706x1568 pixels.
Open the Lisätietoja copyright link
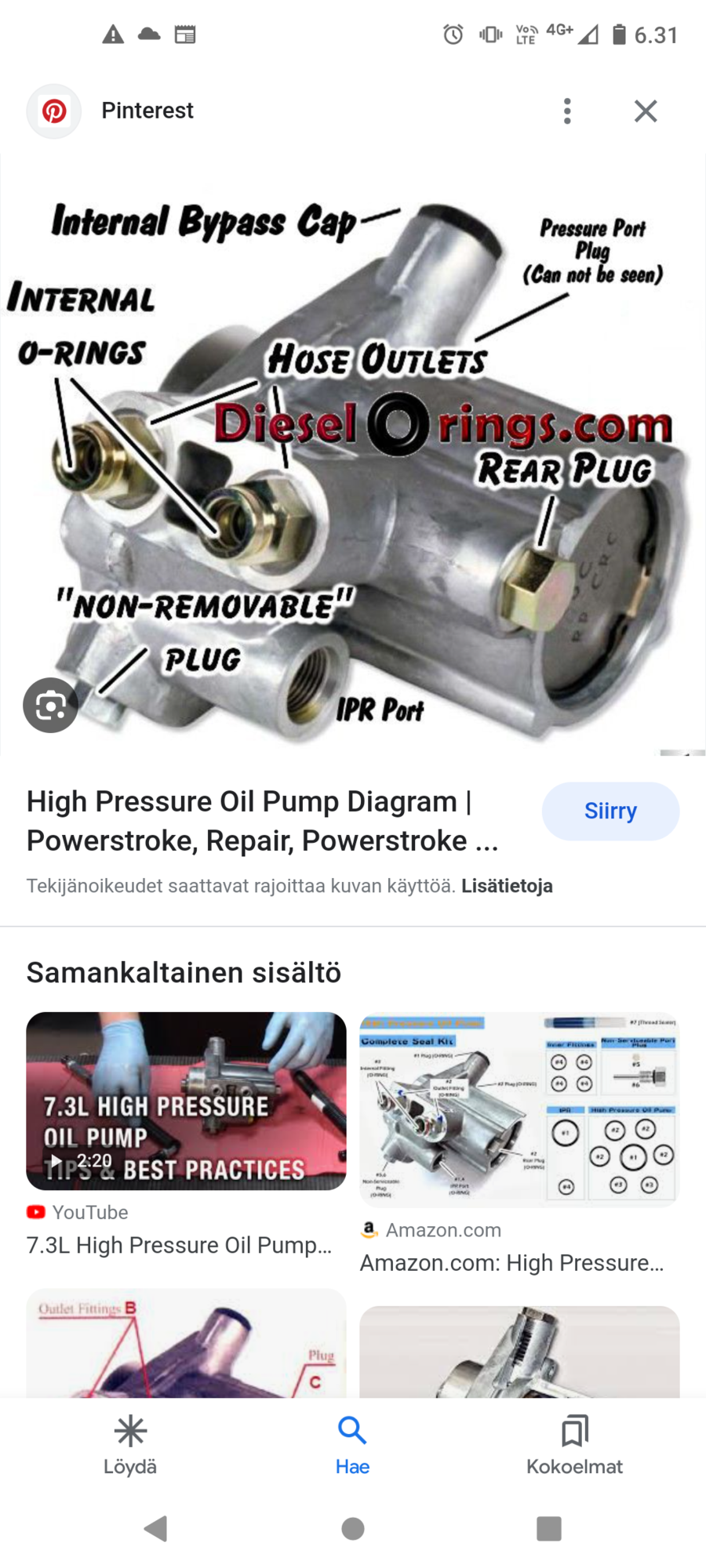tap(508, 885)
